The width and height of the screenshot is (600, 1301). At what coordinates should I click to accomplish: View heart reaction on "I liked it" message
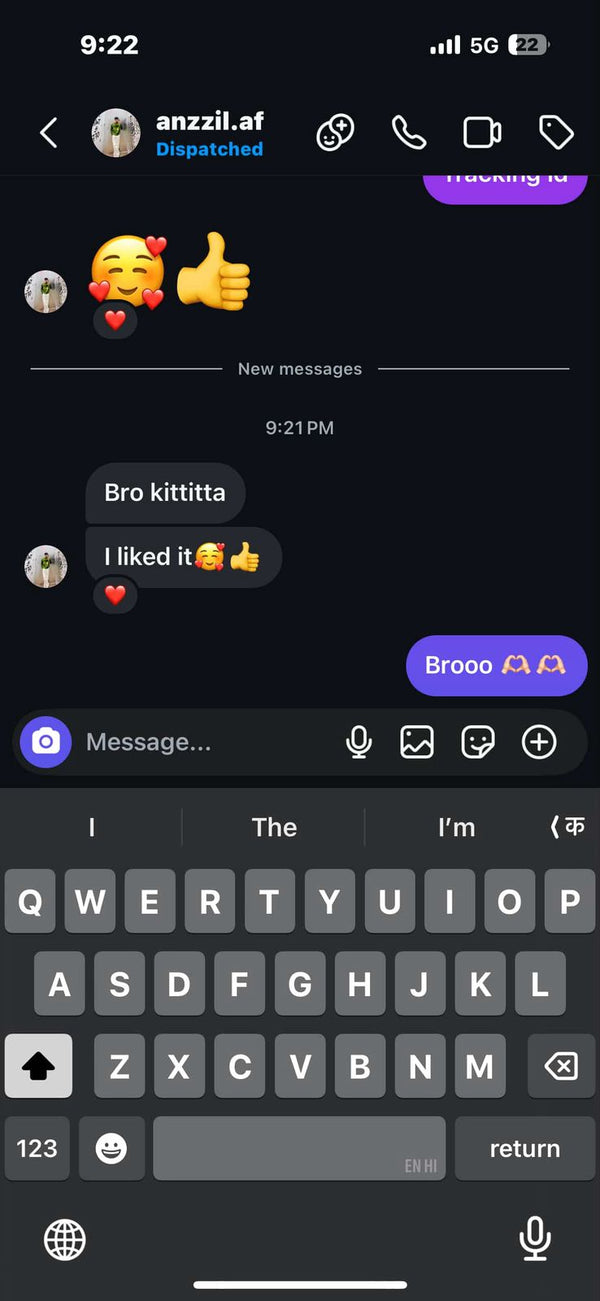tap(115, 595)
